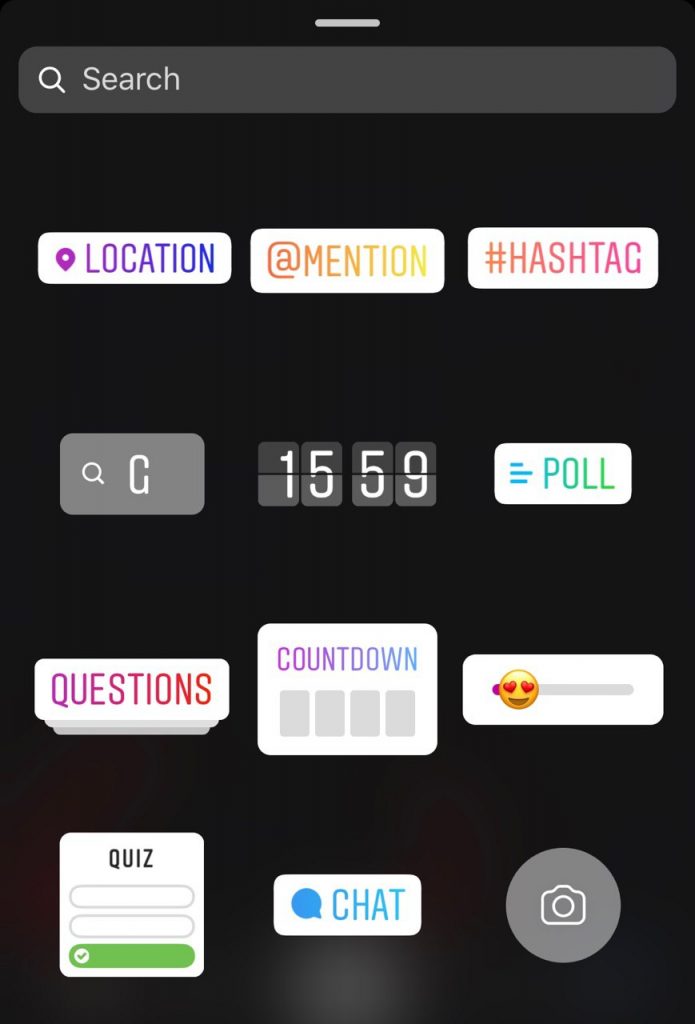Choose the #Hashtag sticker

(x=563, y=258)
